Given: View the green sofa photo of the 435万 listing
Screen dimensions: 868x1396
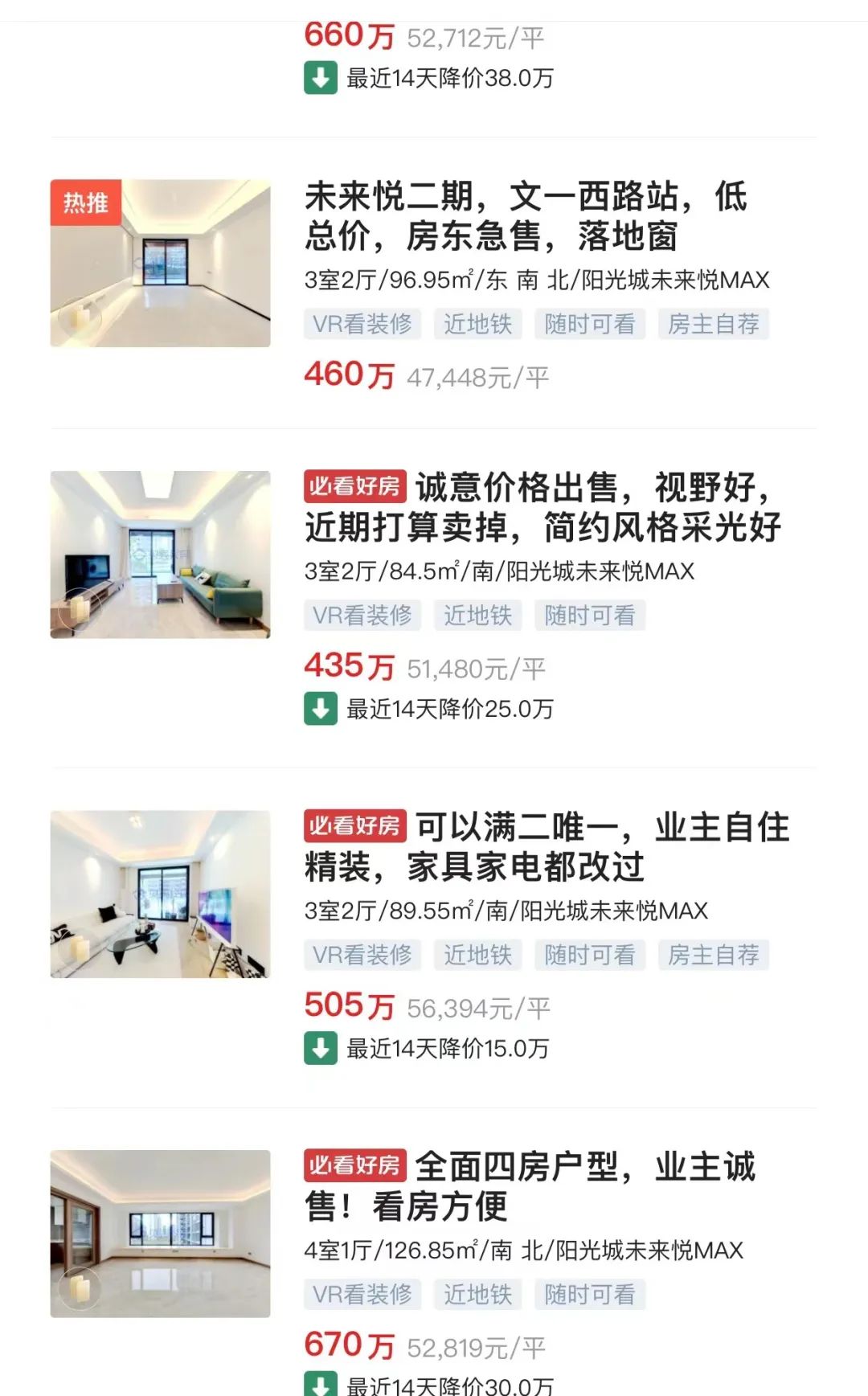Looking at the screenshot, I should click(160, 555).
